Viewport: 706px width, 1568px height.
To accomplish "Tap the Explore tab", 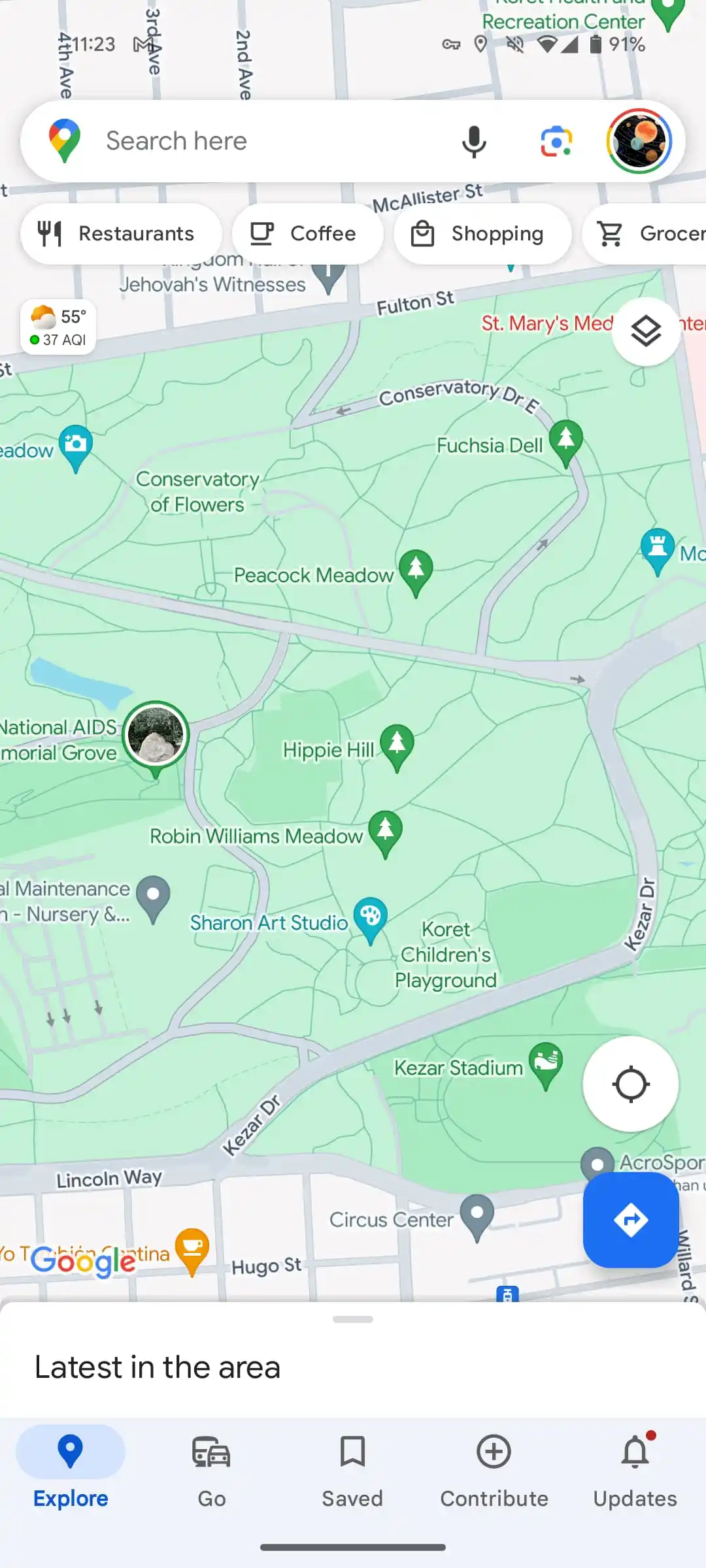I will [71, 1470].
